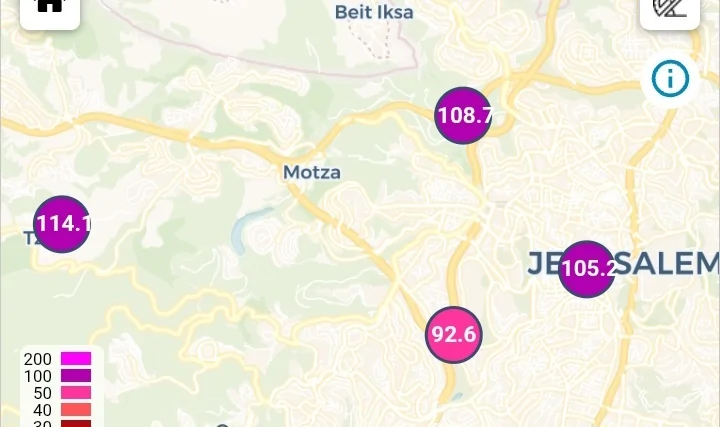This screenshot has width=720, height=427.
Task: Tap the 92.6 pink marker
Action: pyautogui.click(x=454, y=334)
